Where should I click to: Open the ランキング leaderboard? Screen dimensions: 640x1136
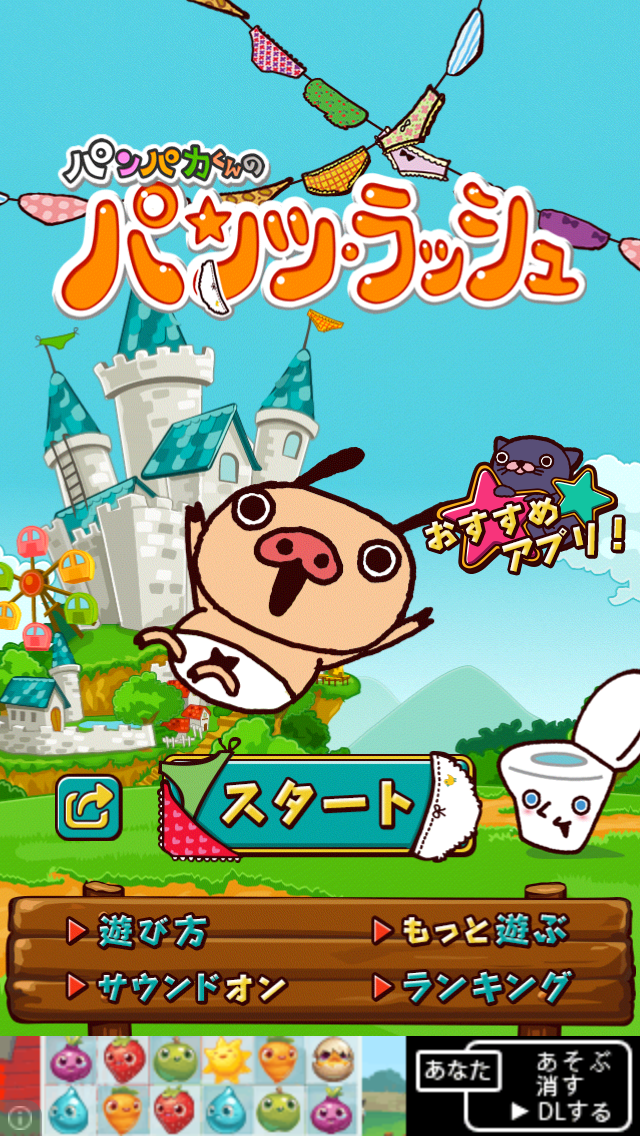474,987
